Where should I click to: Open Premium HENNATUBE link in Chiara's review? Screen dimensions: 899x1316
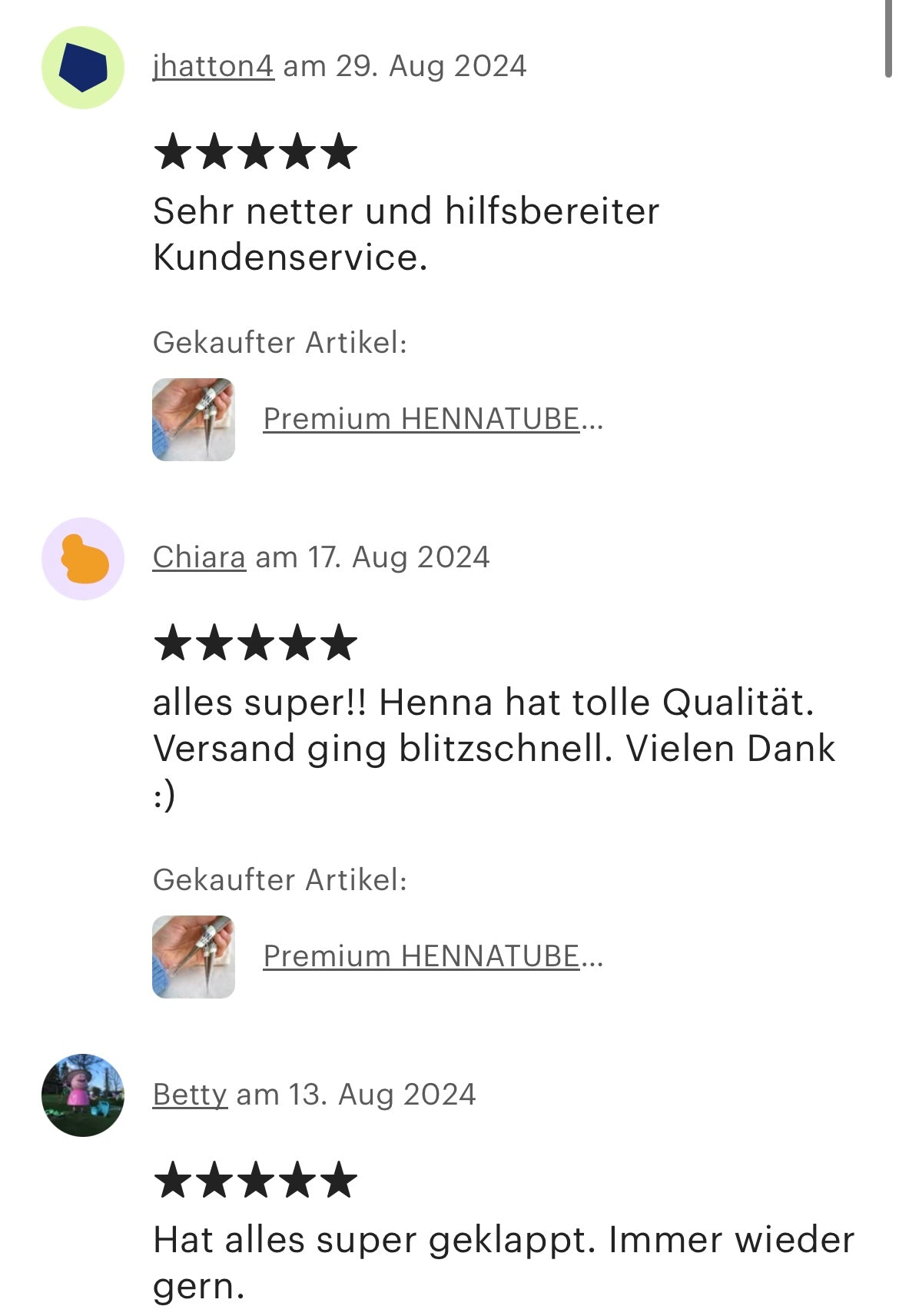coord(433,956)
